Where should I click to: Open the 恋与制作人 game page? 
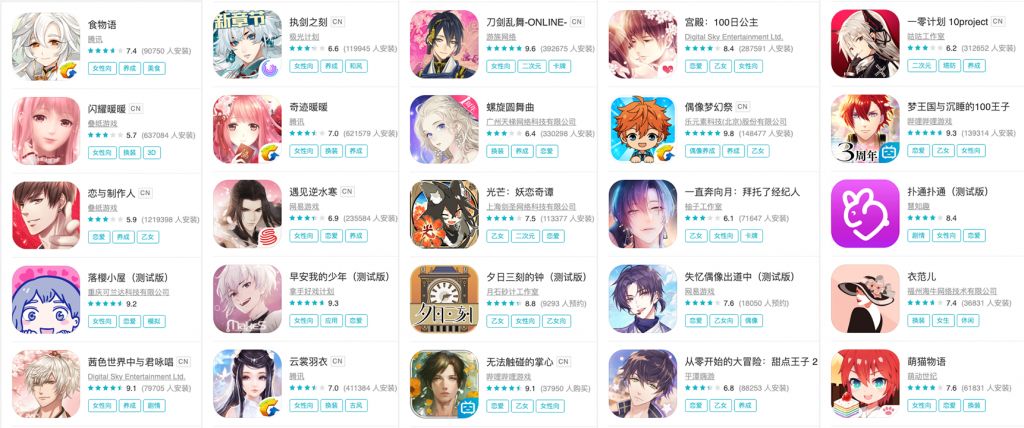tap(111, 191)
